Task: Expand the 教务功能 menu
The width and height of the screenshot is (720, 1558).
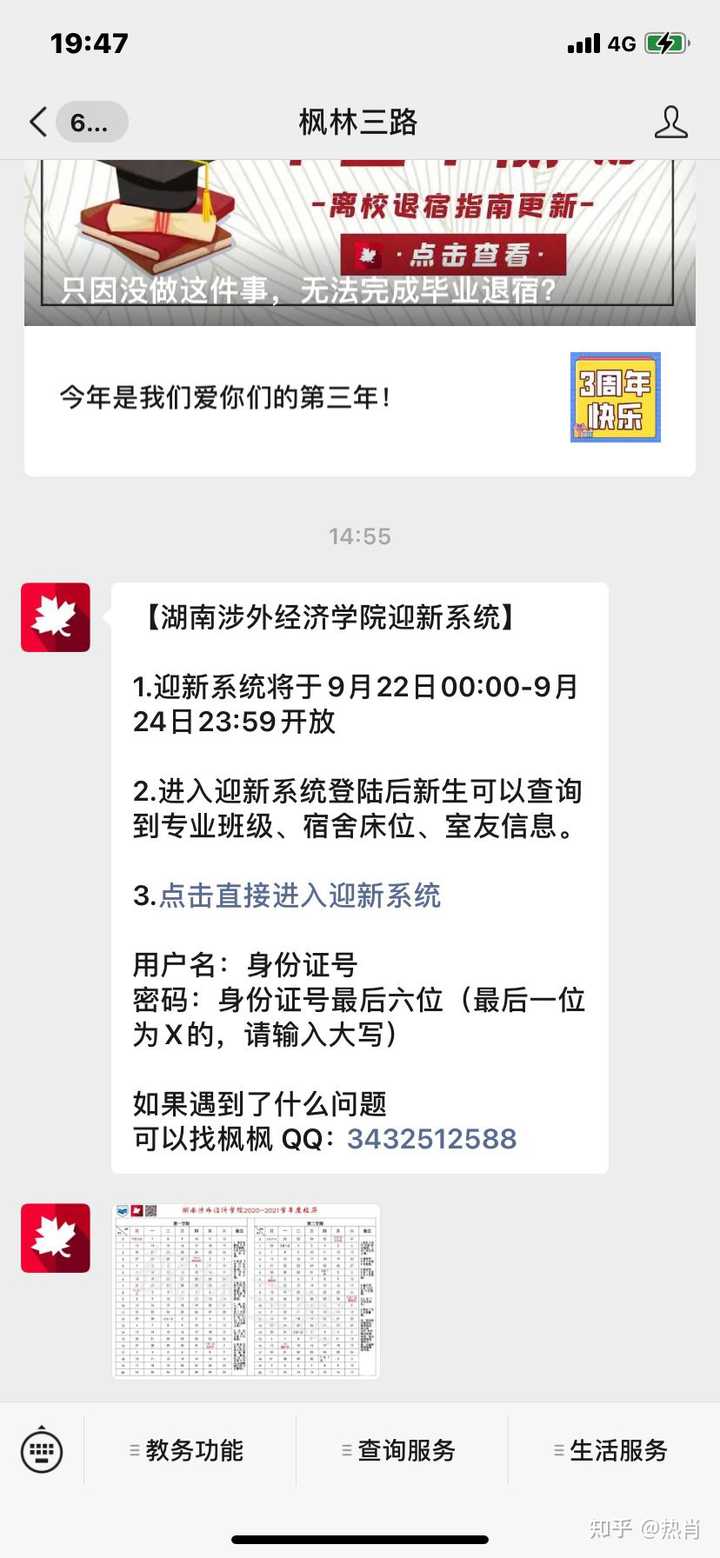Action: tap(190, 1450)
